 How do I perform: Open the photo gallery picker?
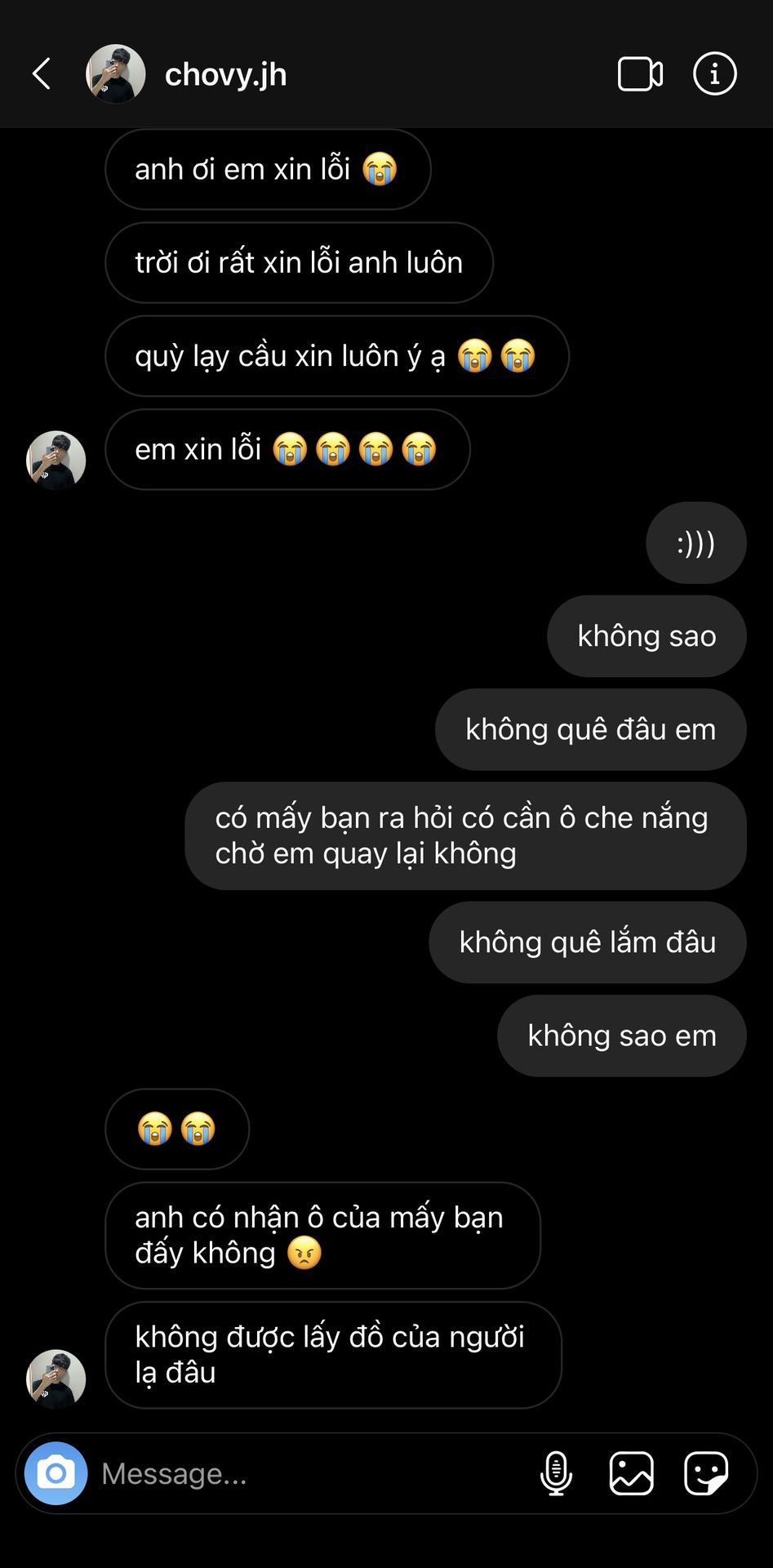[x=631, y=1473]
